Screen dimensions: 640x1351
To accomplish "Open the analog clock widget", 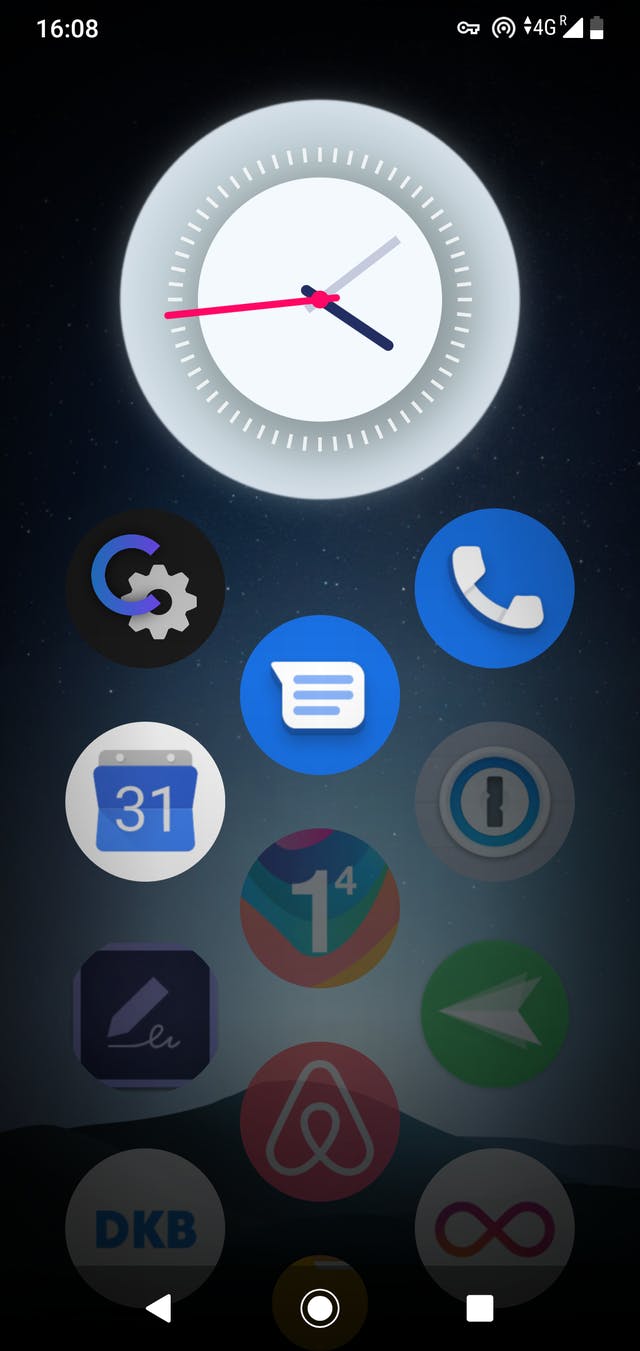I will pyautogui.click(x=320, y=298).
